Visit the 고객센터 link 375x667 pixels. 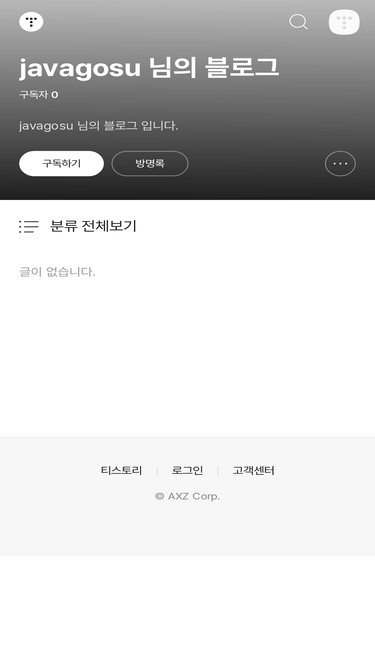click(253, 470)
